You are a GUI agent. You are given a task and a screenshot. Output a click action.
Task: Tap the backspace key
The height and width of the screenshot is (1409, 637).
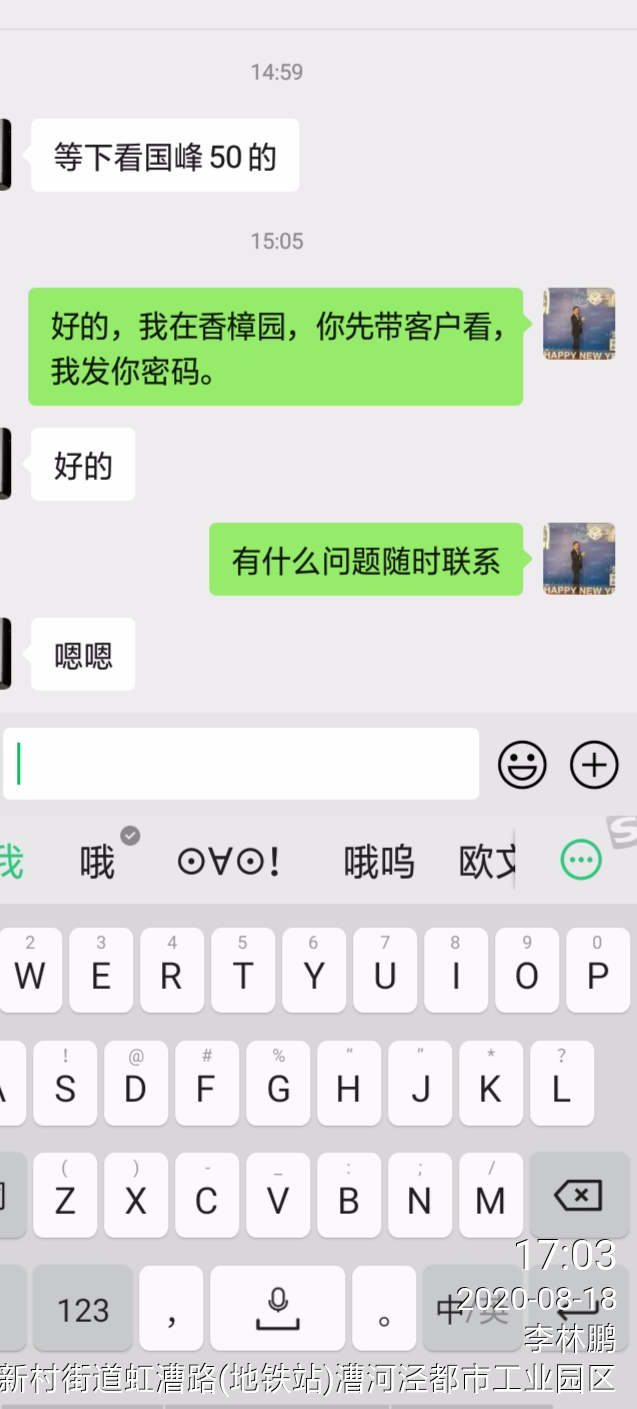point(578,1195)
